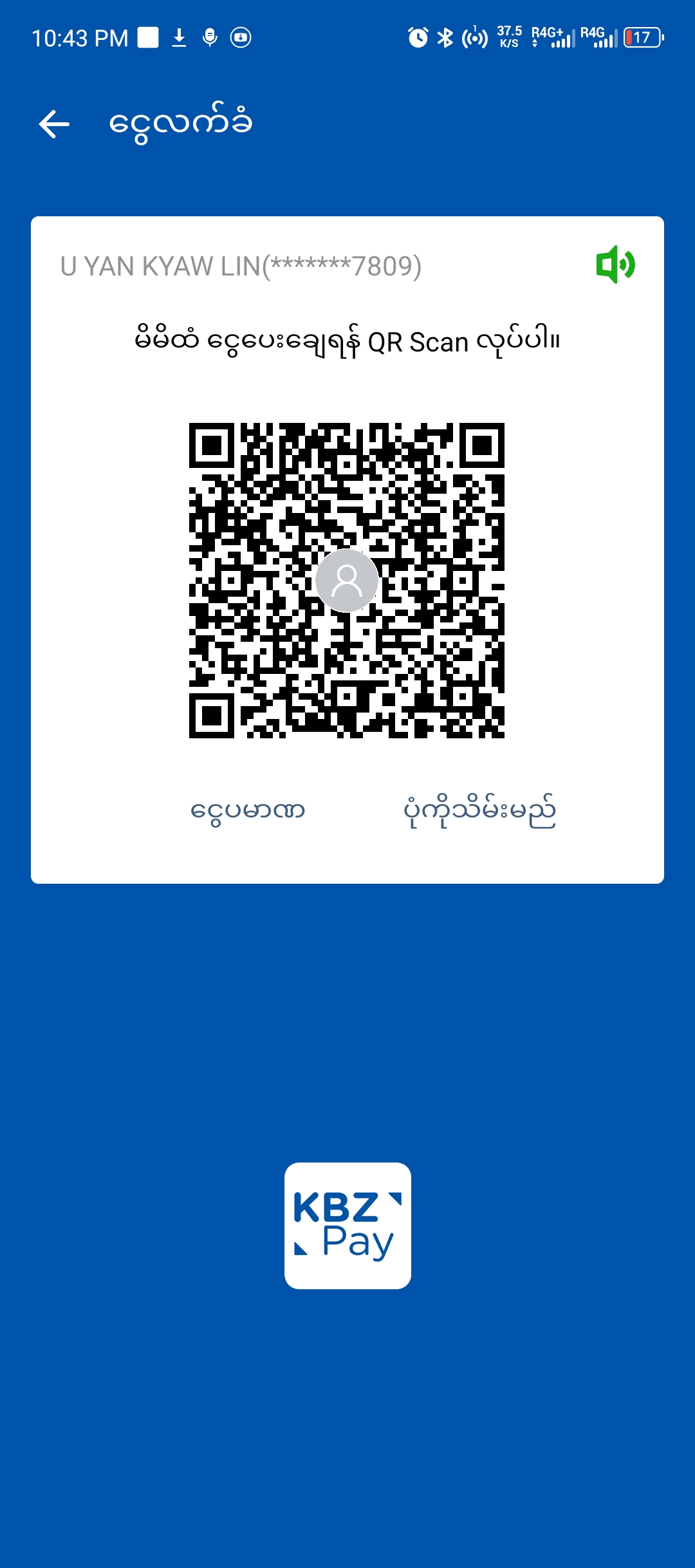Toggle the green speaker sound icon
Viewport: 695px width, 1568px height.
[615, 265]
